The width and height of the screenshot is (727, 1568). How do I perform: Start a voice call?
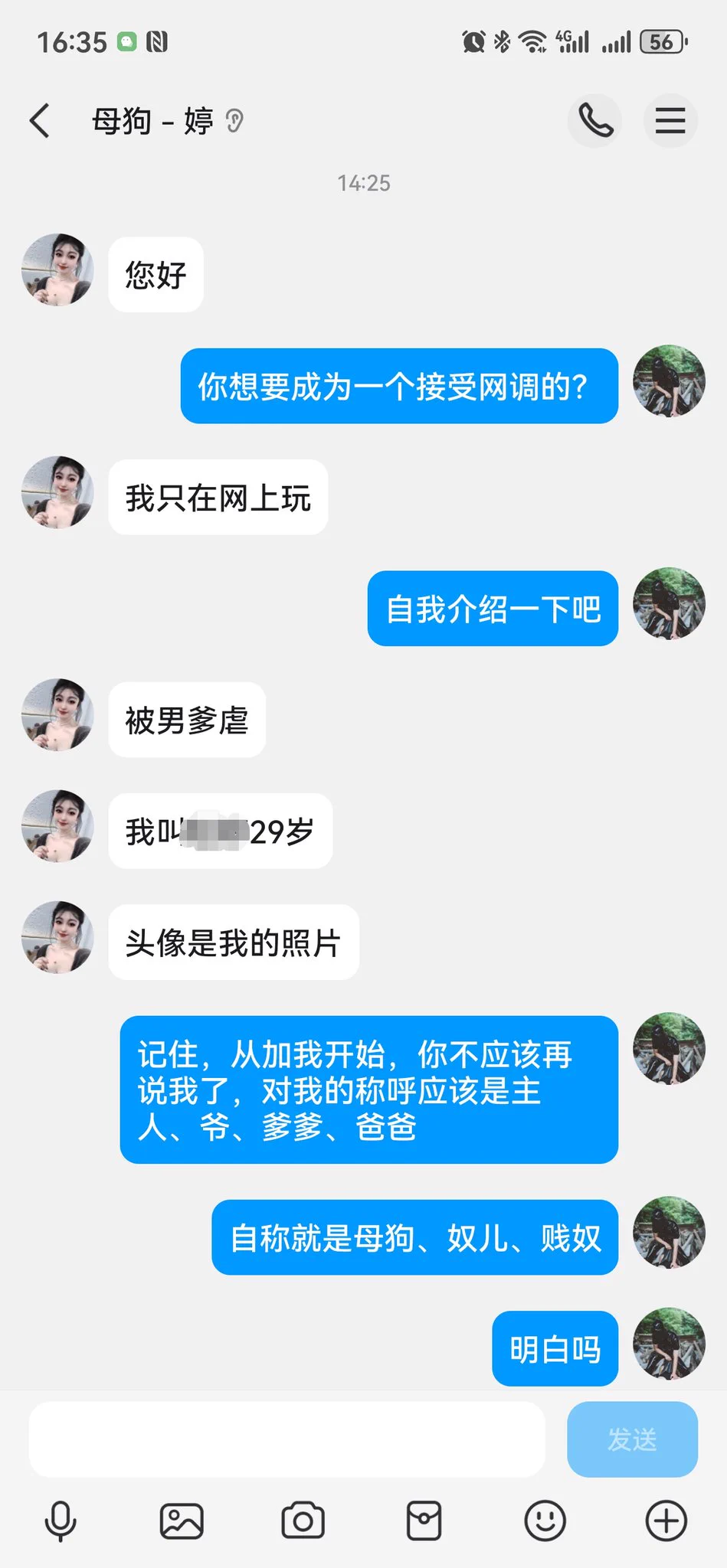pos(594,121)
